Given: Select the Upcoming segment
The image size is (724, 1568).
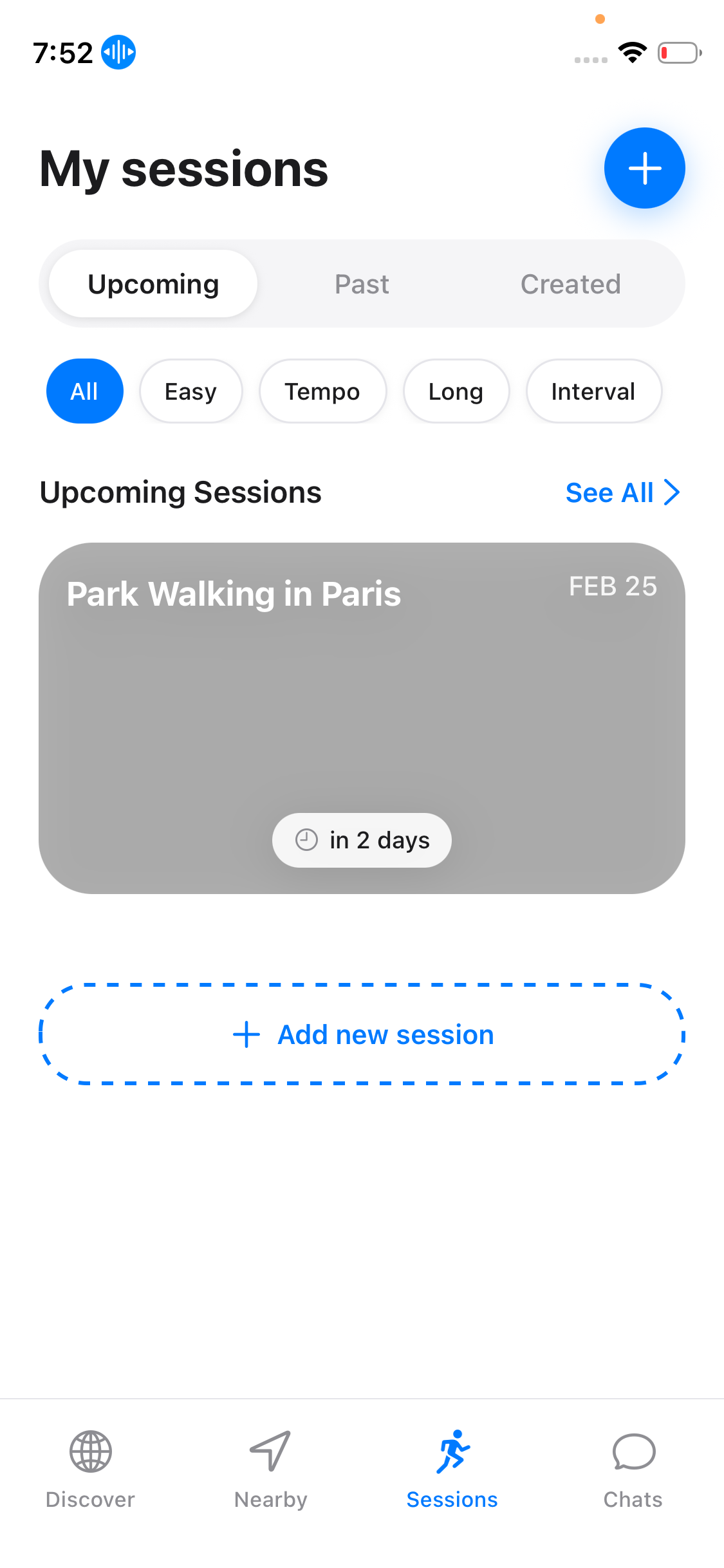Looking at the screenshot, I should (x=153, y=284).
